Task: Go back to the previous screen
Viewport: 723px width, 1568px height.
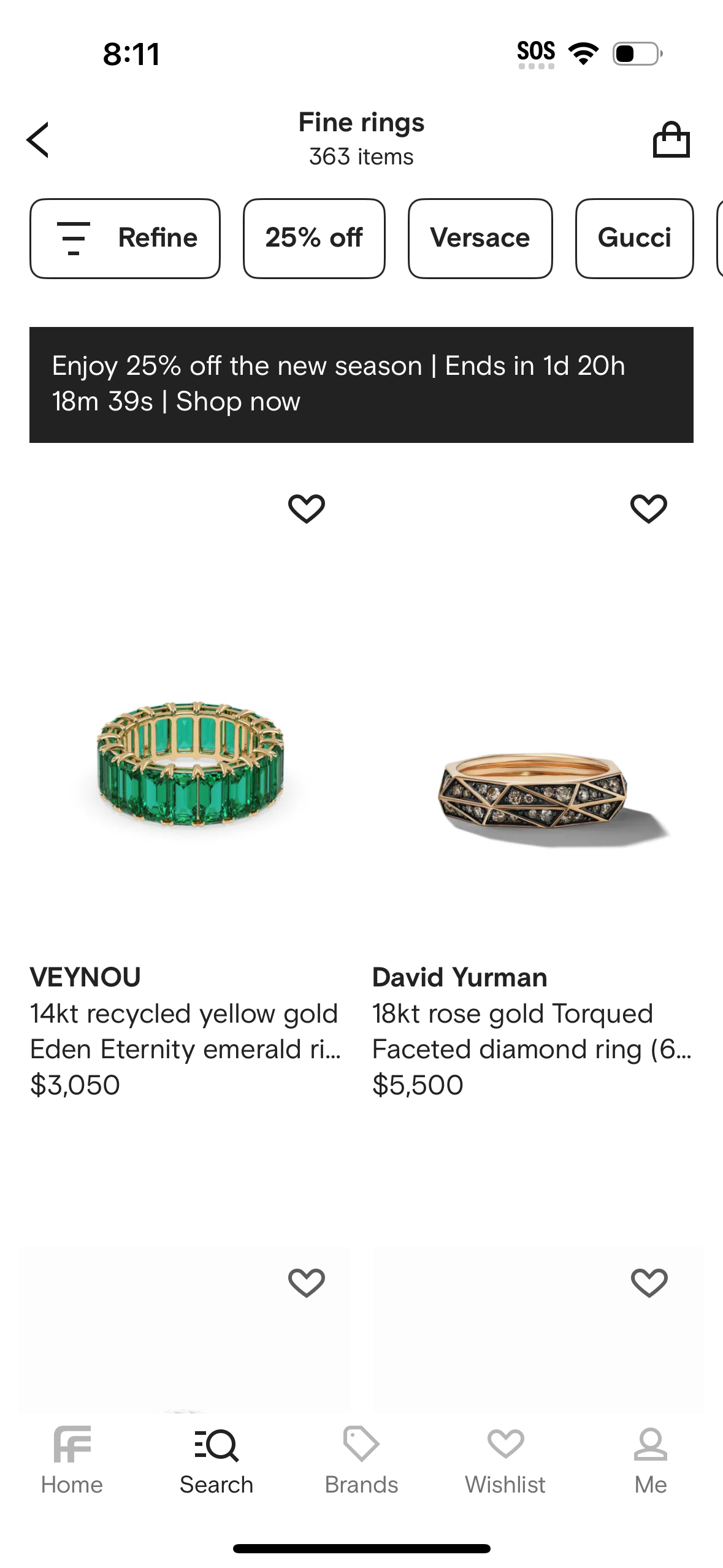Action: point(38,139)
